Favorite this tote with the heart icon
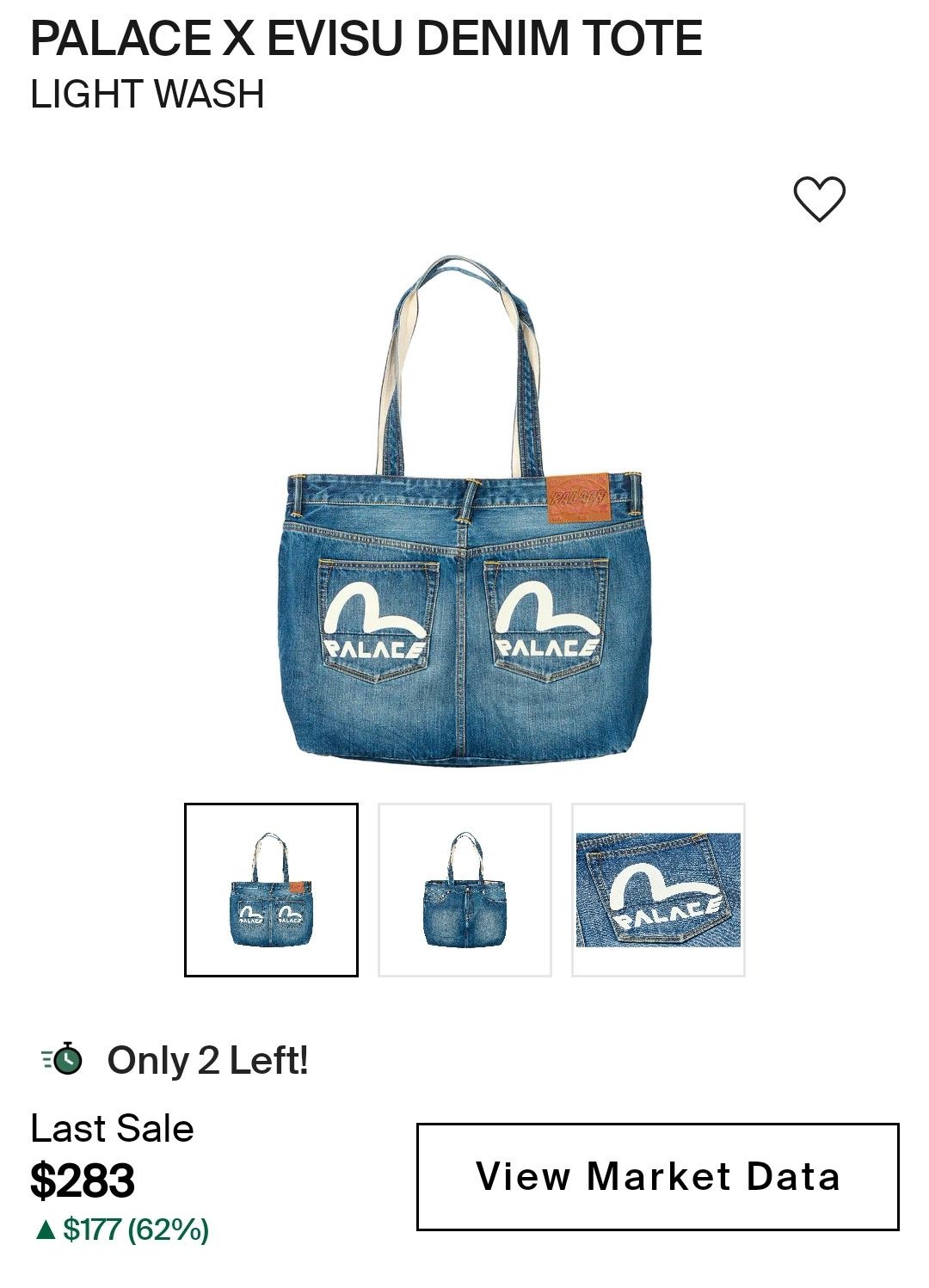929x1288 pixels. (x=819, y=200)
